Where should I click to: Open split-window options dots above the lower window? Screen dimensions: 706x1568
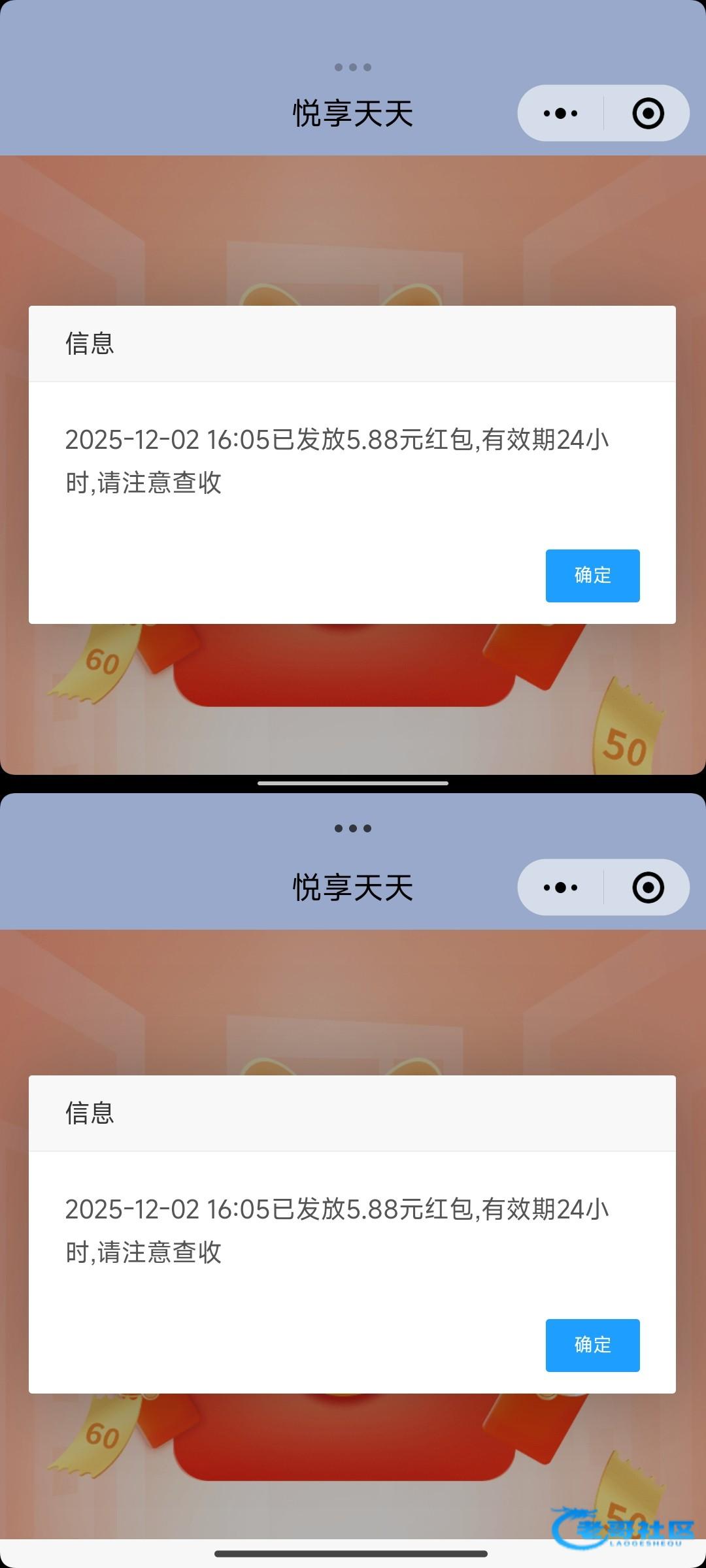point(353,828)
